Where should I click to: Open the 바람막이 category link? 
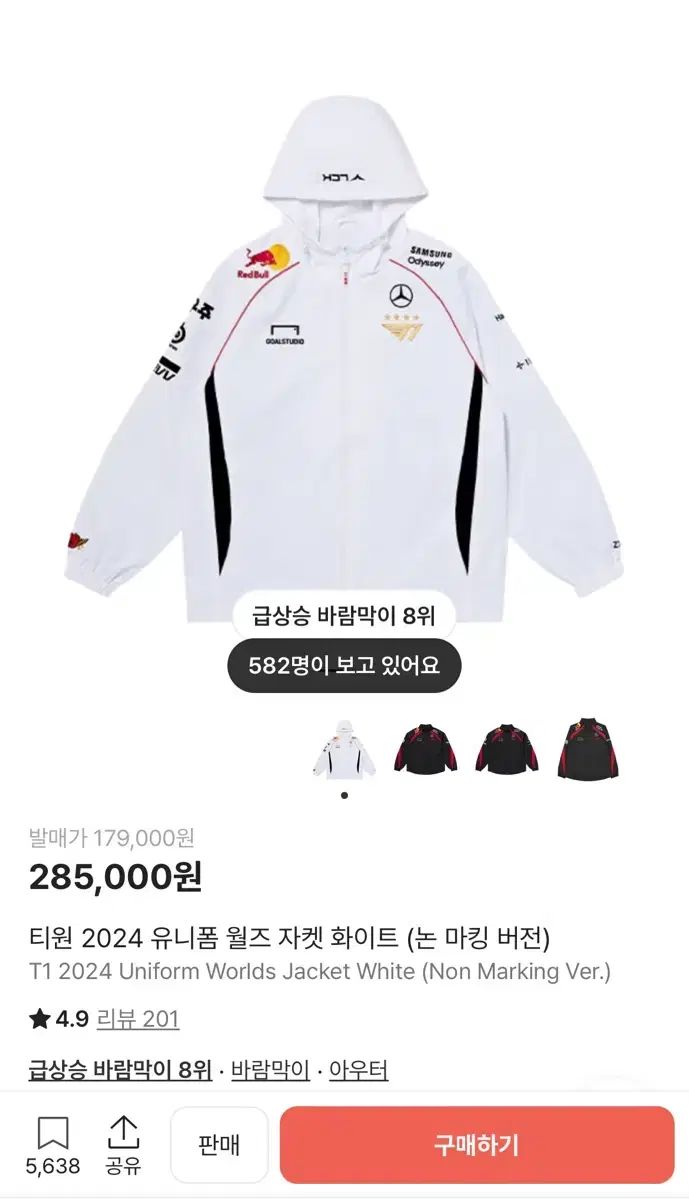tap(270, 1070)
